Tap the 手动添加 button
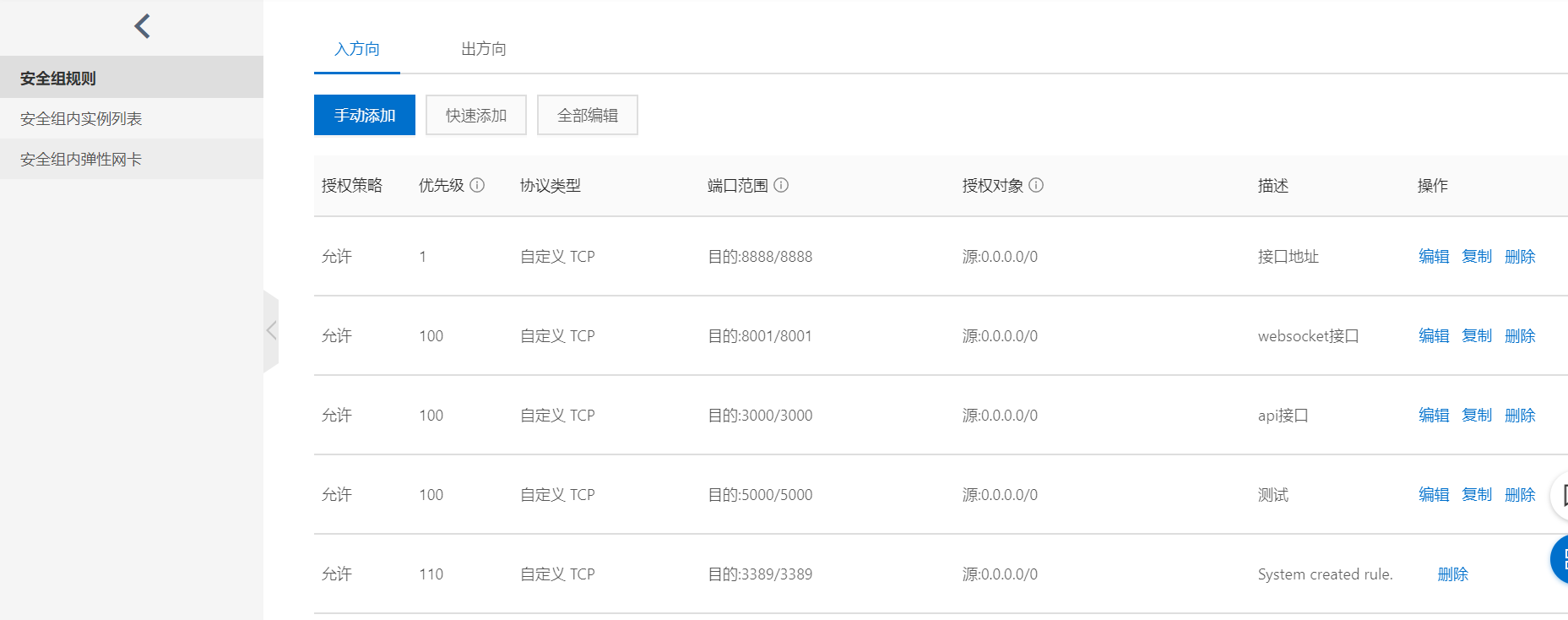 point(364,115)
